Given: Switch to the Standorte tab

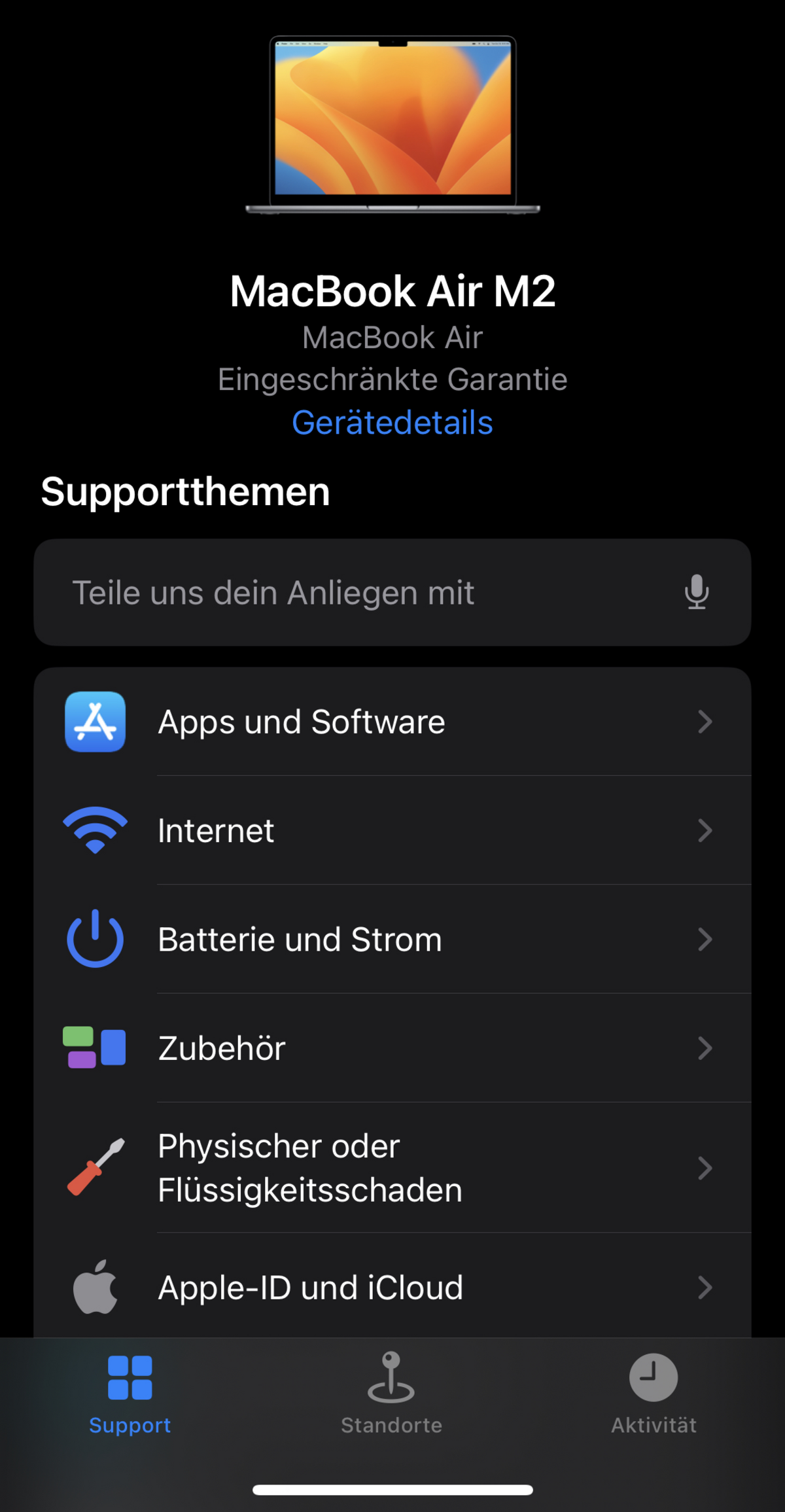Looking at the screenshot, I should (391, 1394).
